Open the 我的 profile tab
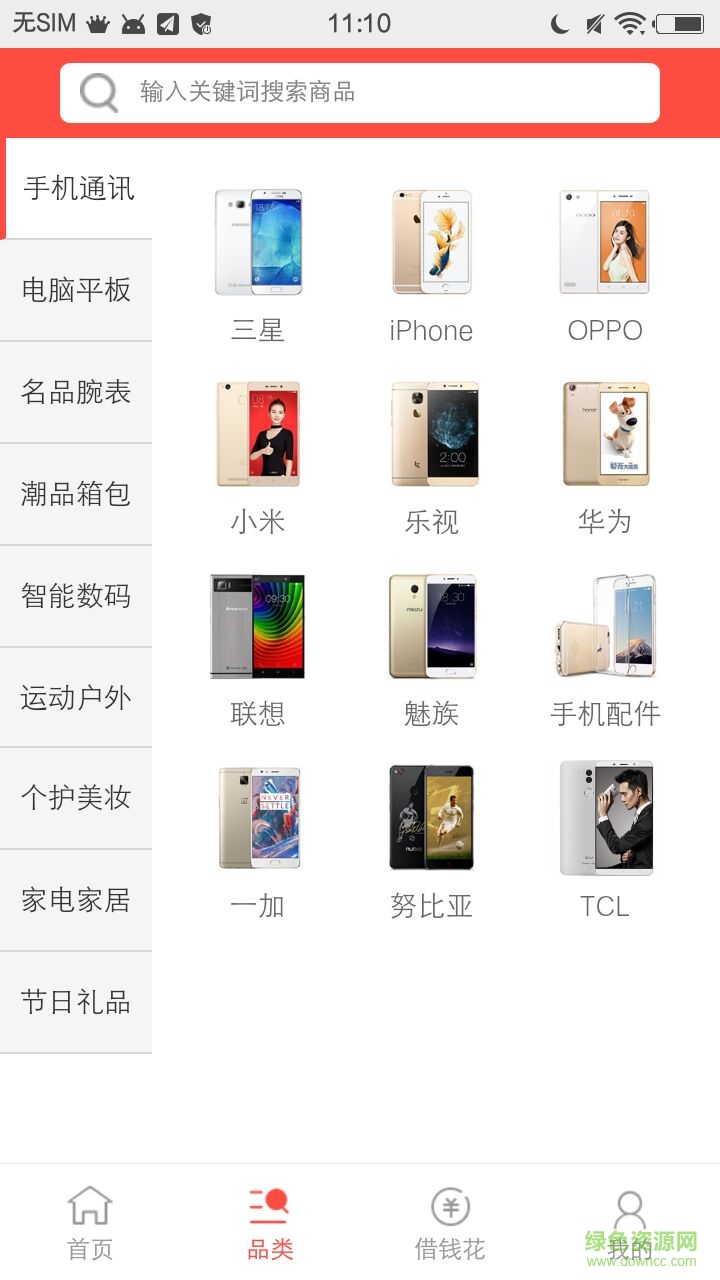 pyautogui.click(x=629, y=1222)
